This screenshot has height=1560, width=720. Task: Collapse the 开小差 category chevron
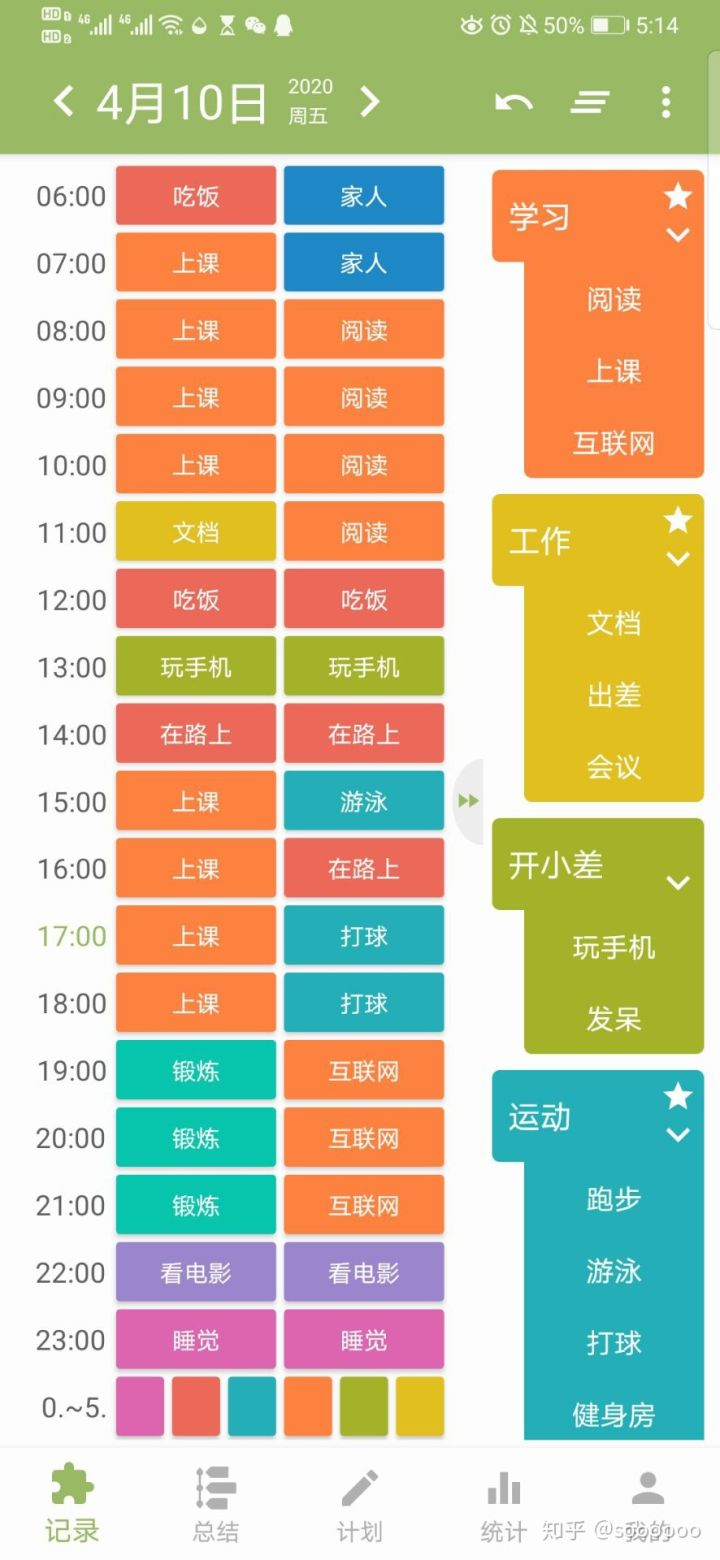point(678,883)
